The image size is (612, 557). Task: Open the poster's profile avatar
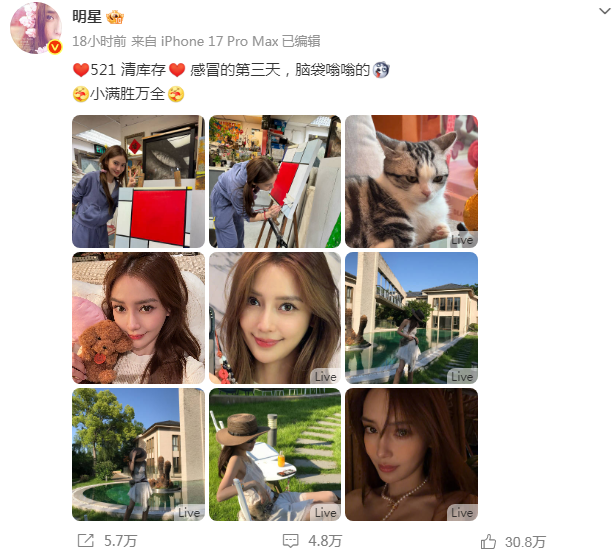coord(36,28)
